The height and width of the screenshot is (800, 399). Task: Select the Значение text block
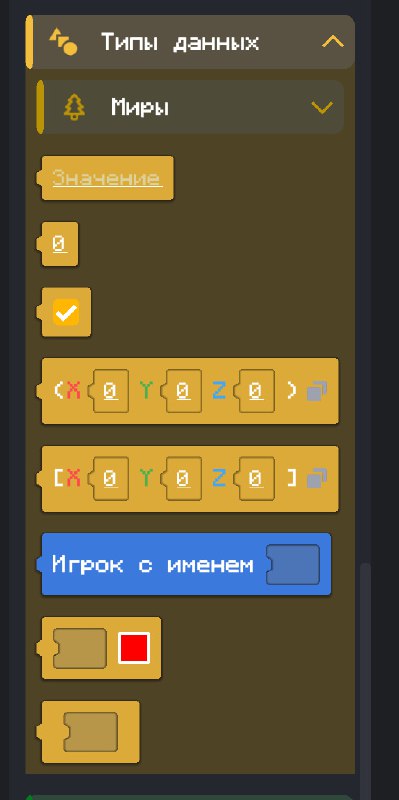click(x=107, y=178)
